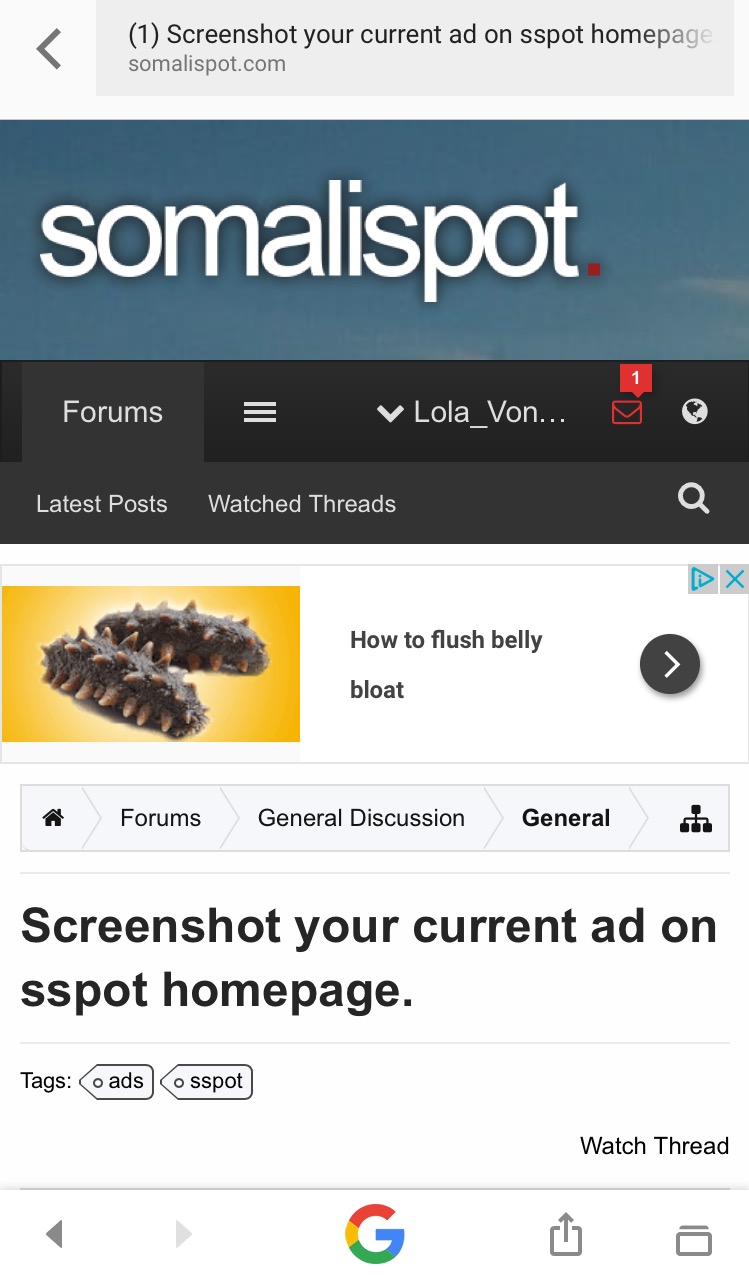The height and width of the screenshot is (1278, 749).
Task: Open the belly bloat ad arrow
Action: point(670,664)
